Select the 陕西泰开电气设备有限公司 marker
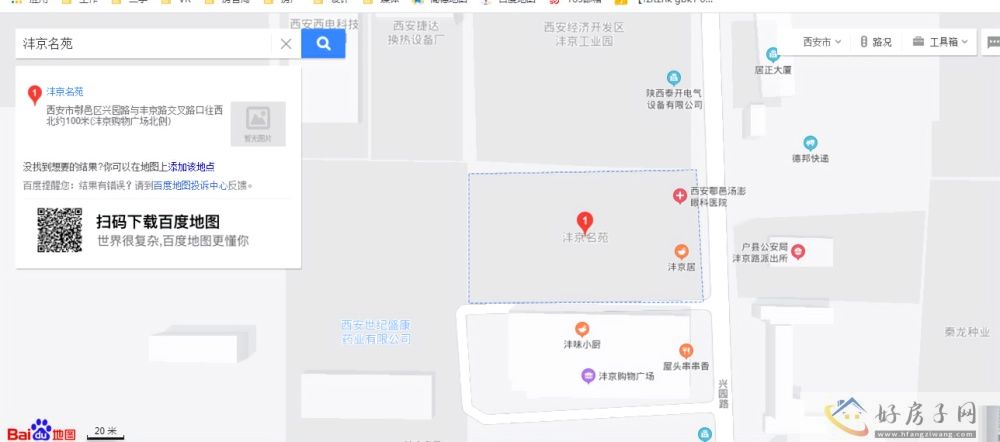Screen dimensions: 1000x442 tap(674, 78)
